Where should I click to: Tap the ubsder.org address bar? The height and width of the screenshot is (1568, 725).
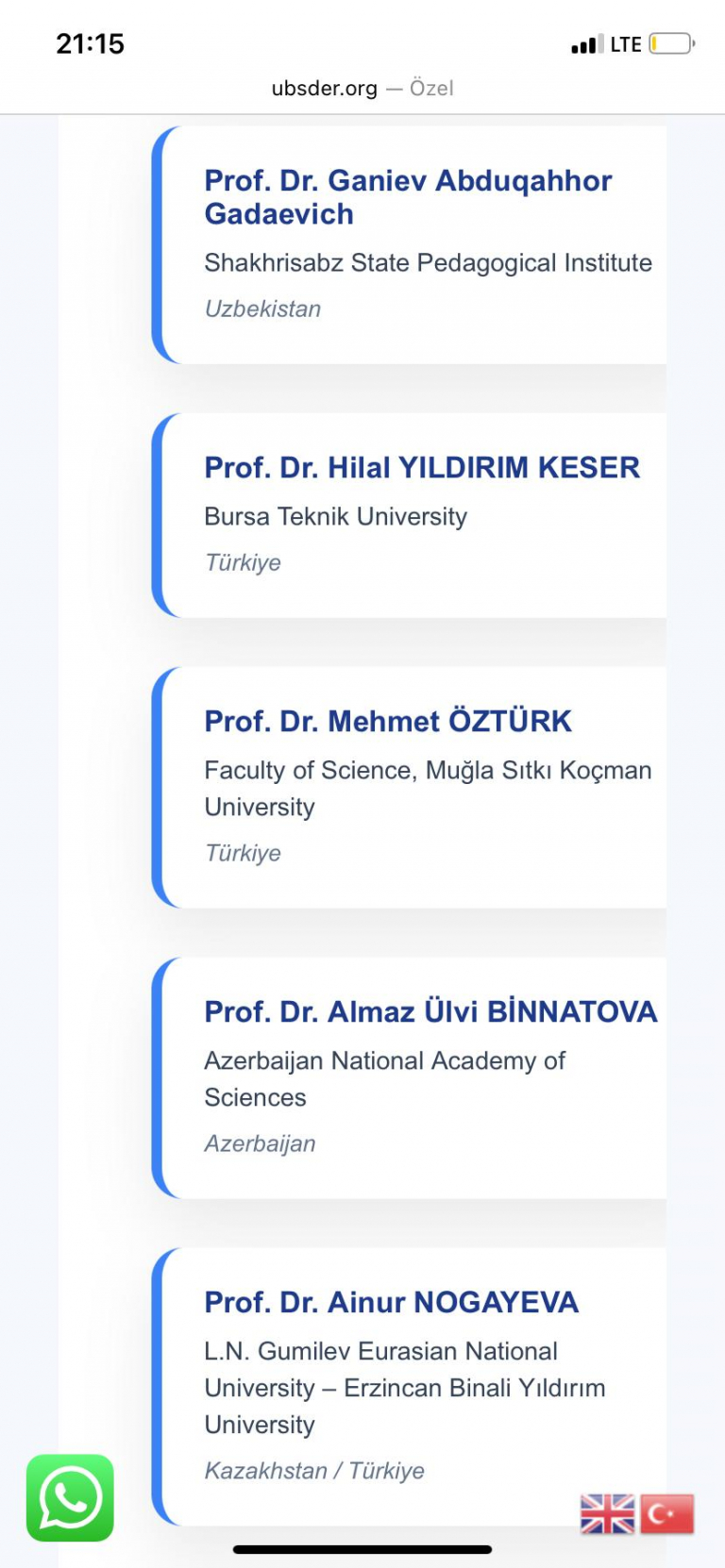coord(362,89)
